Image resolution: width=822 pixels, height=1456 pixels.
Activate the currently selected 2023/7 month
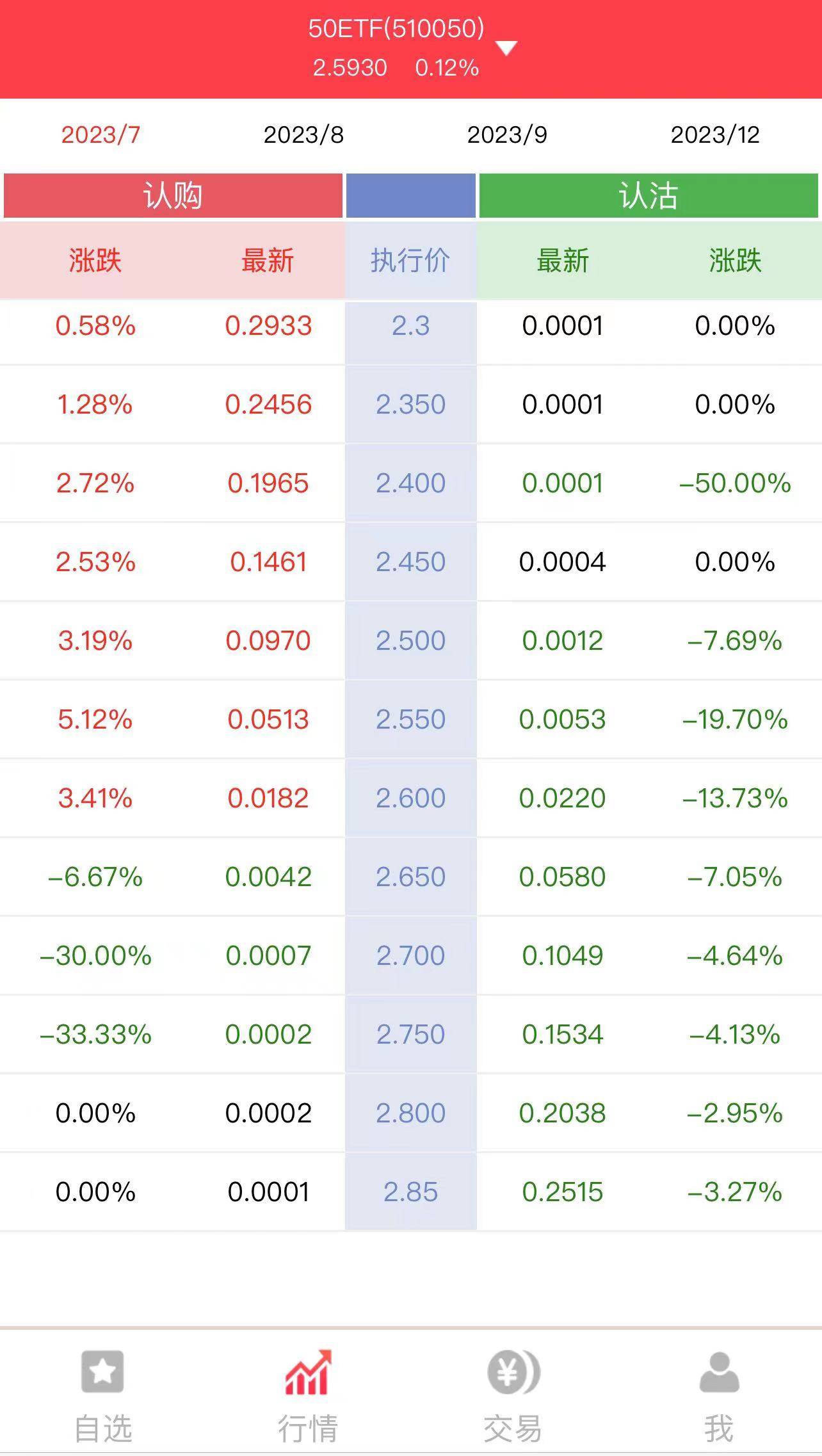coord(102,135)
